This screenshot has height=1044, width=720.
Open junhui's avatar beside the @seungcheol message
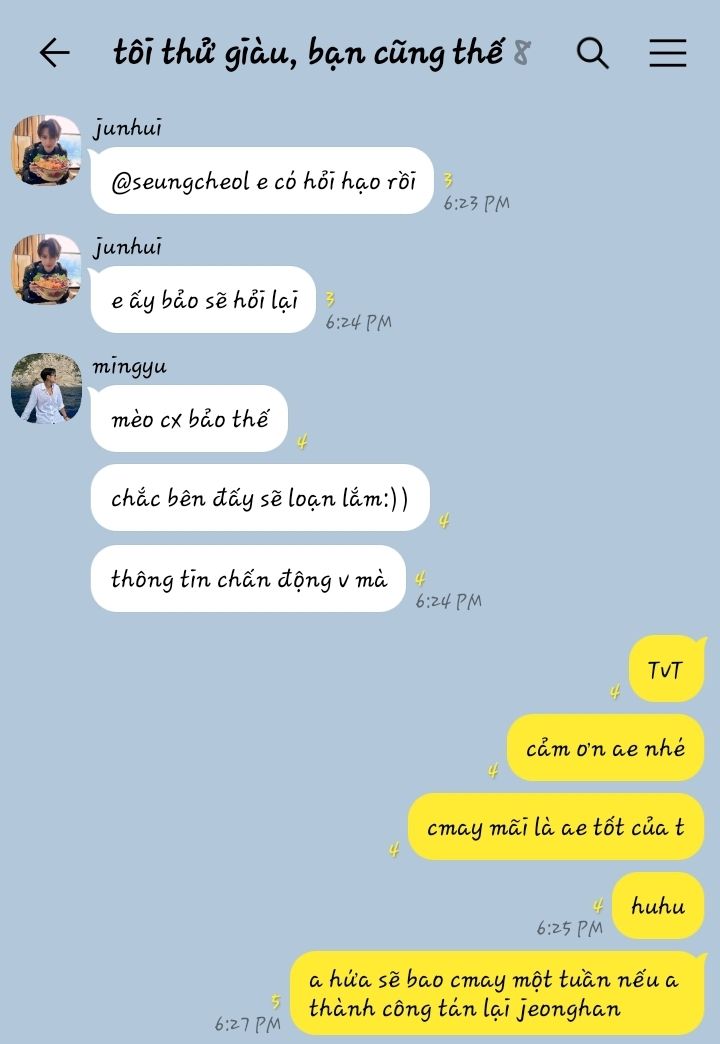click(46, 150)
